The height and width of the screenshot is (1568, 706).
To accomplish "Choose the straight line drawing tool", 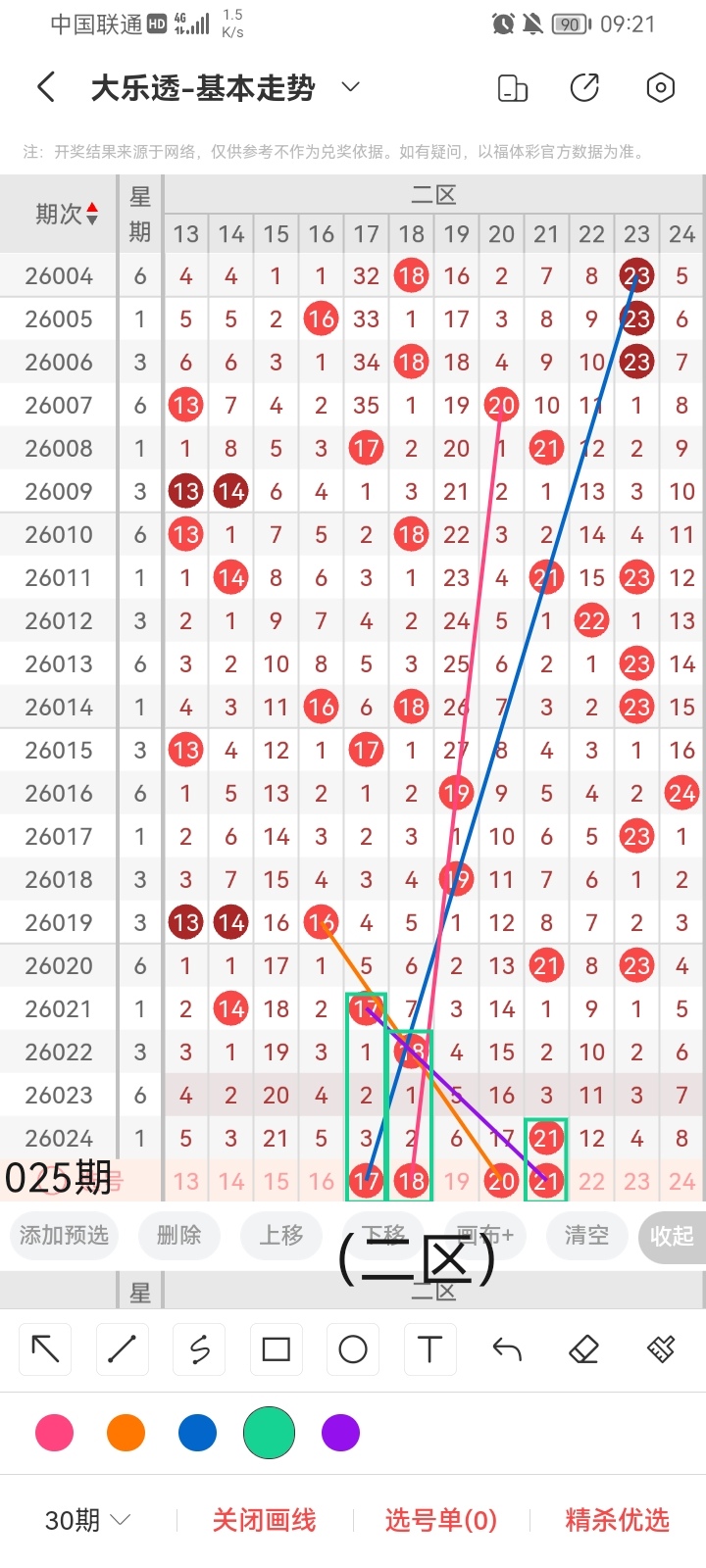I will [122, 1349].
